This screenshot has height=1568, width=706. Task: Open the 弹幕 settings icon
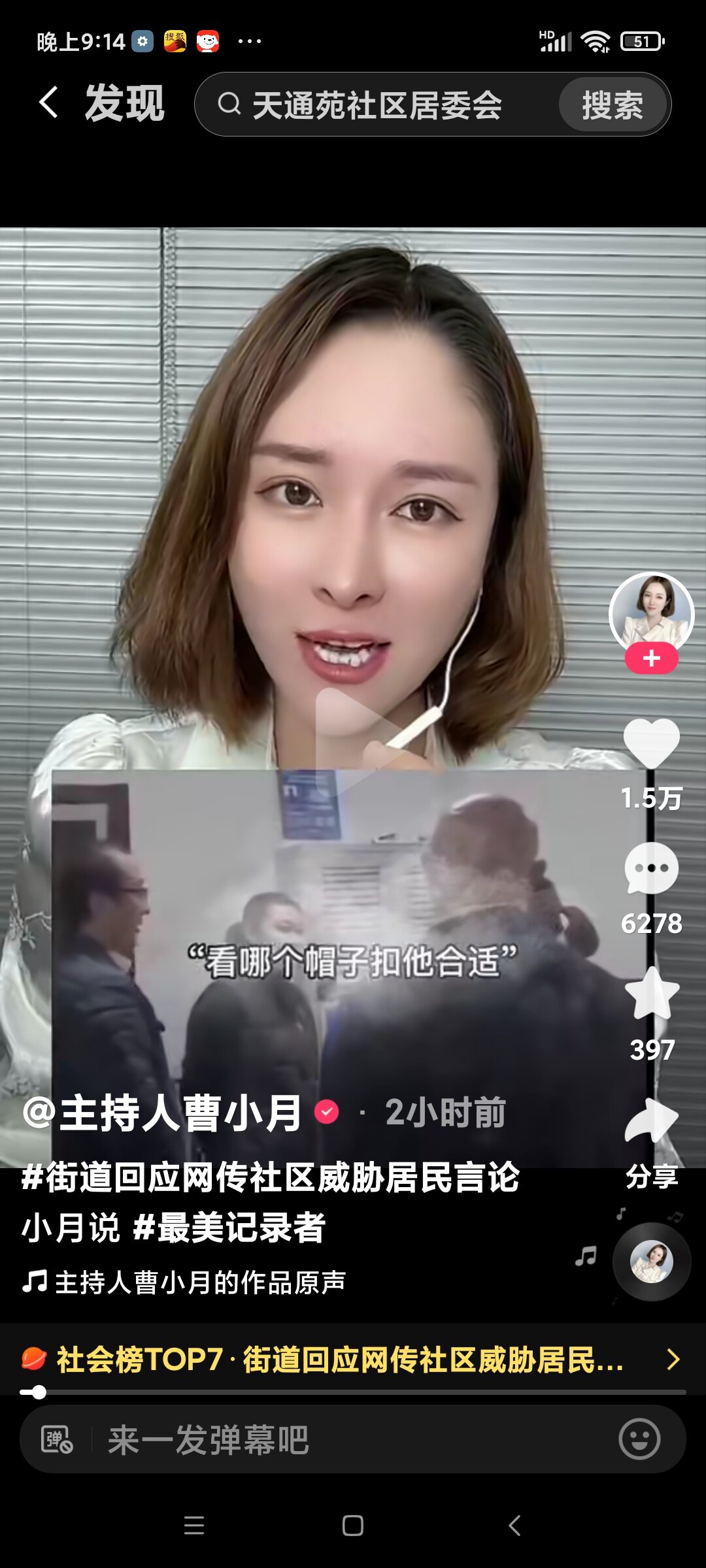[x=57, y=1440]
